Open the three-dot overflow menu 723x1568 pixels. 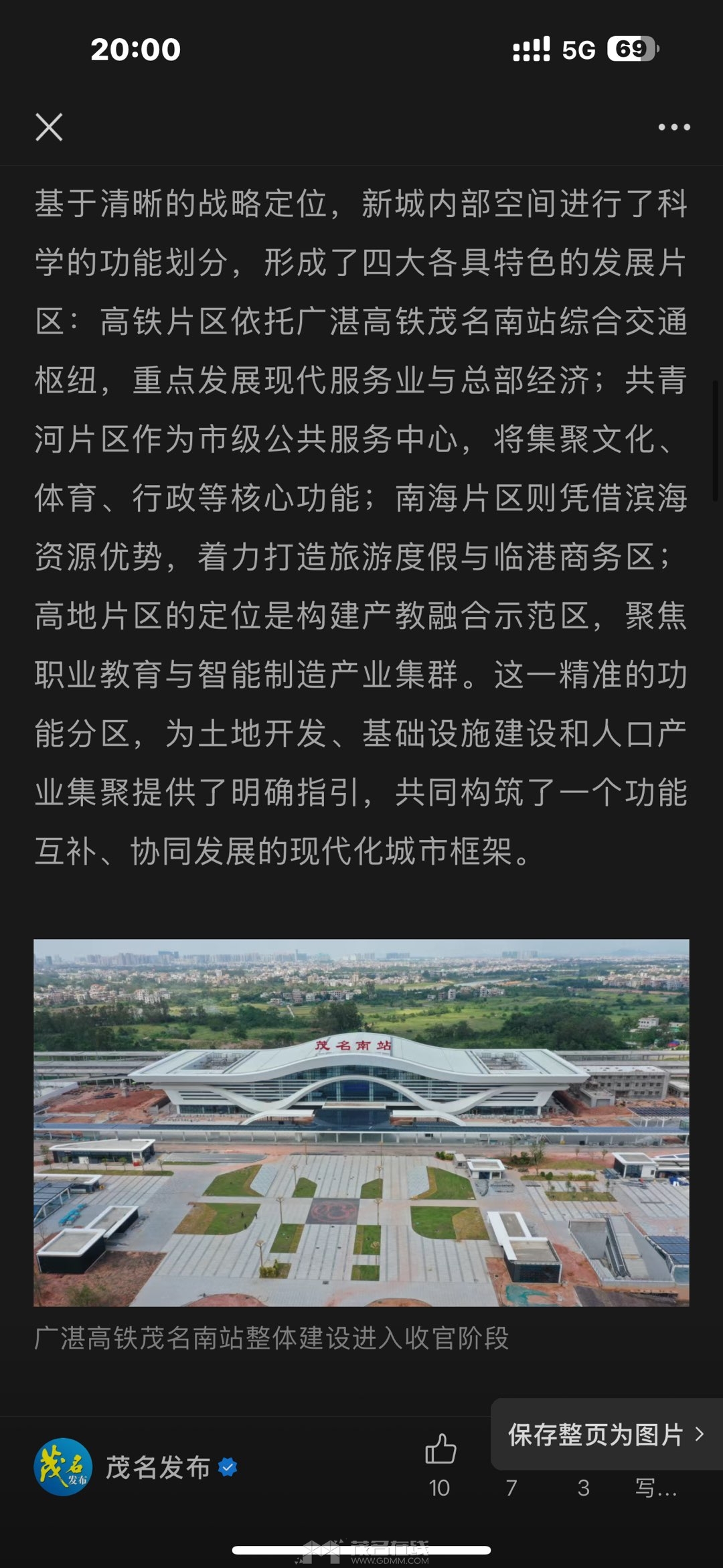[673, 127]
